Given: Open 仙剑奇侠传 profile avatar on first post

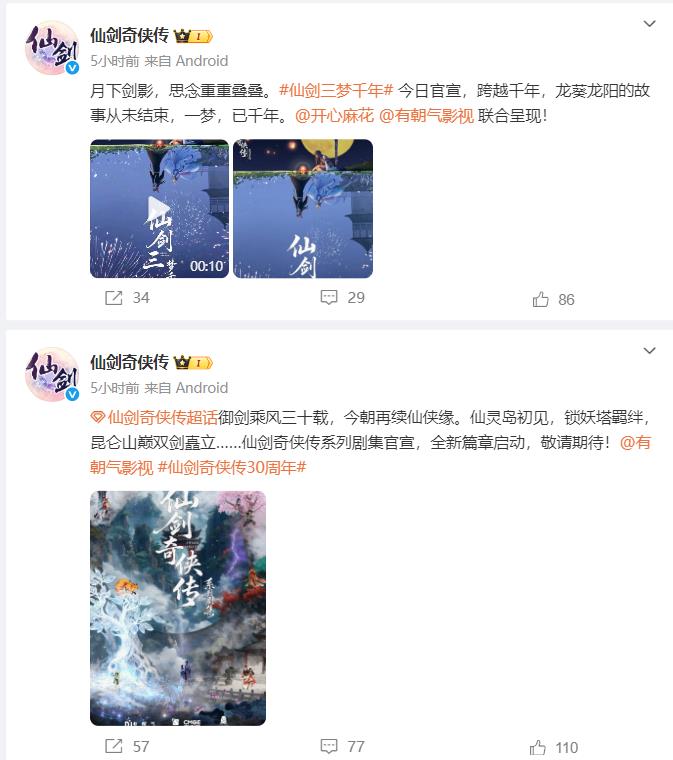Looking at the screenshot, I should pos(51,49).
